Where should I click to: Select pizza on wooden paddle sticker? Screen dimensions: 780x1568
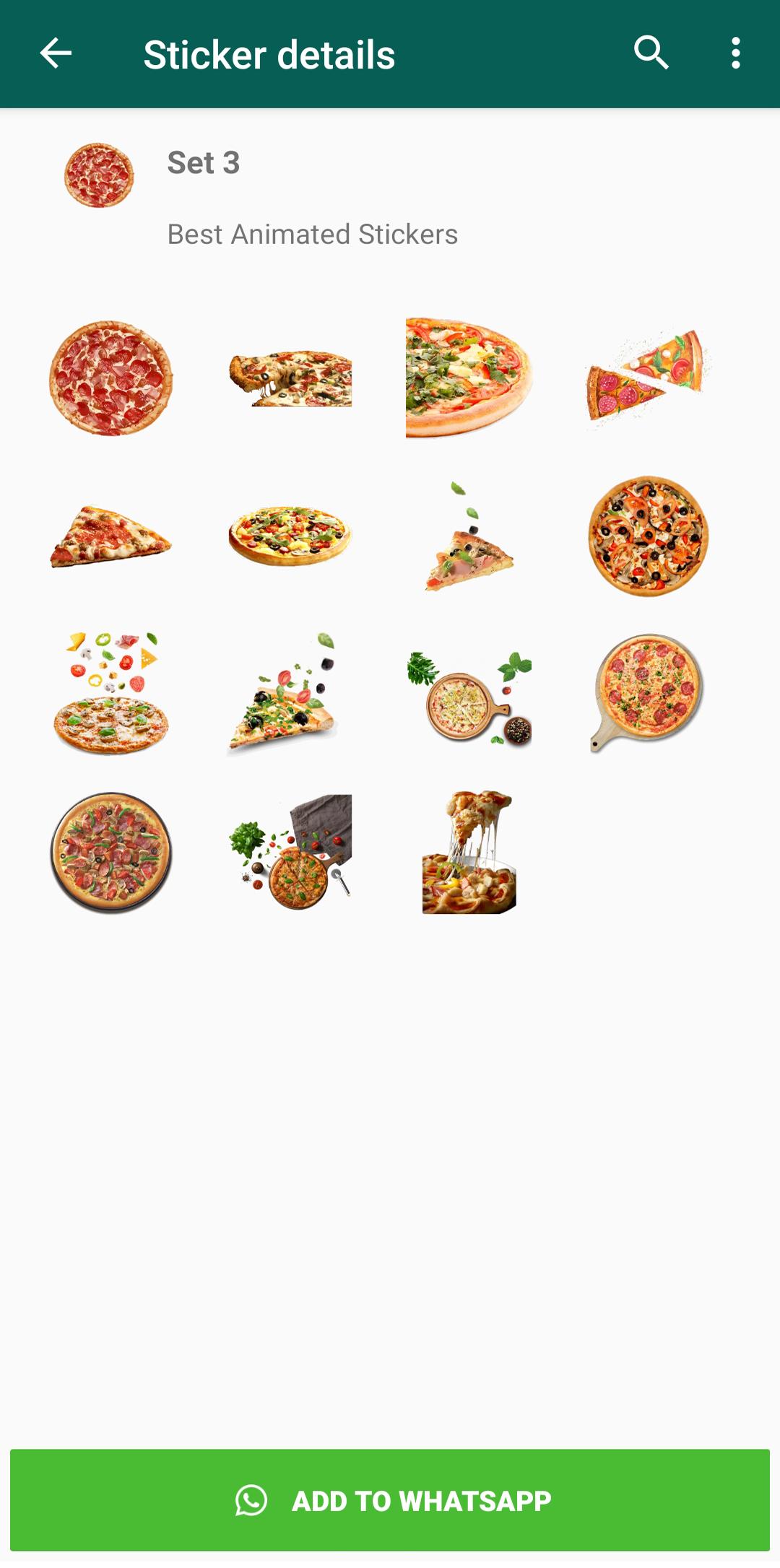coord(648,693)
